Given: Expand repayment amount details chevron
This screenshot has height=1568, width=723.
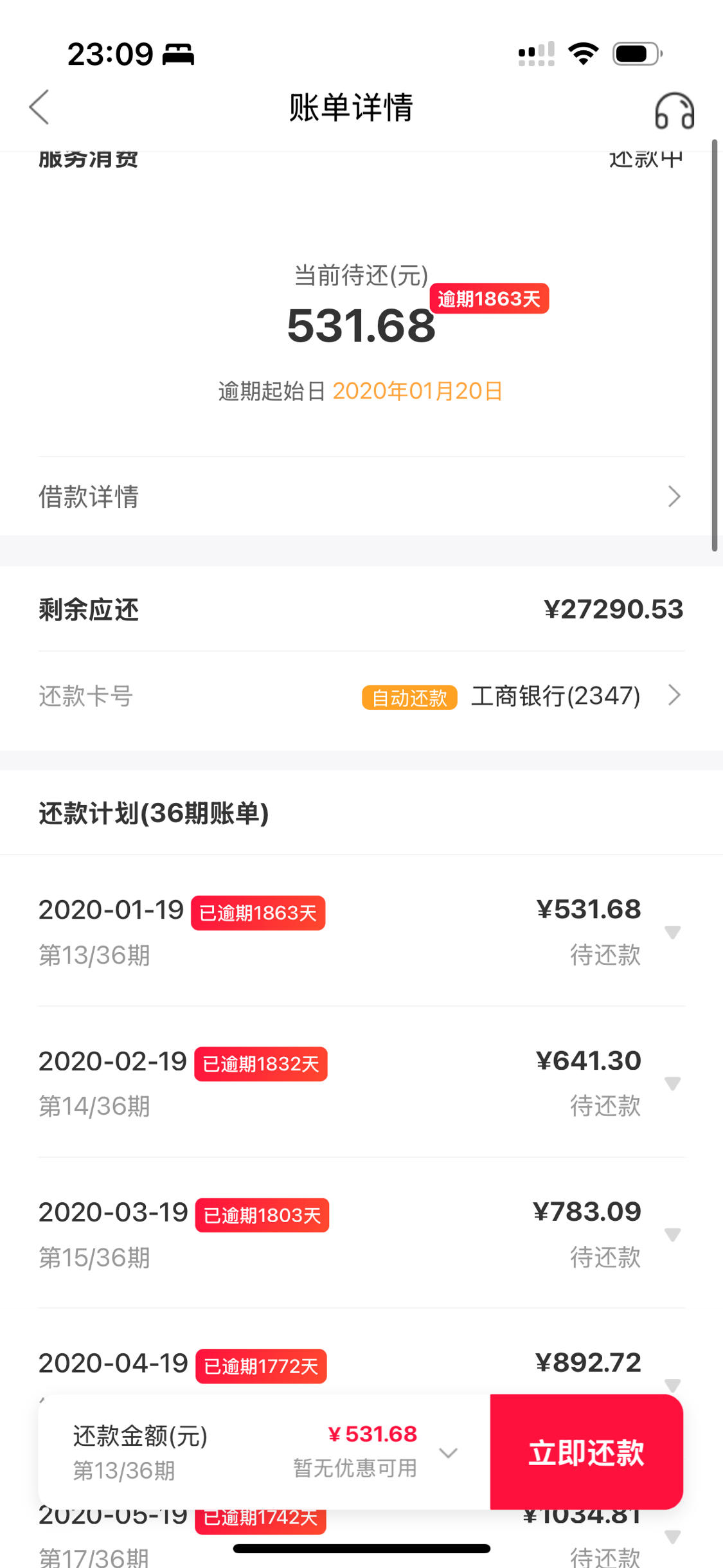Looking at the screenshot, I should tap(448, 1453).
